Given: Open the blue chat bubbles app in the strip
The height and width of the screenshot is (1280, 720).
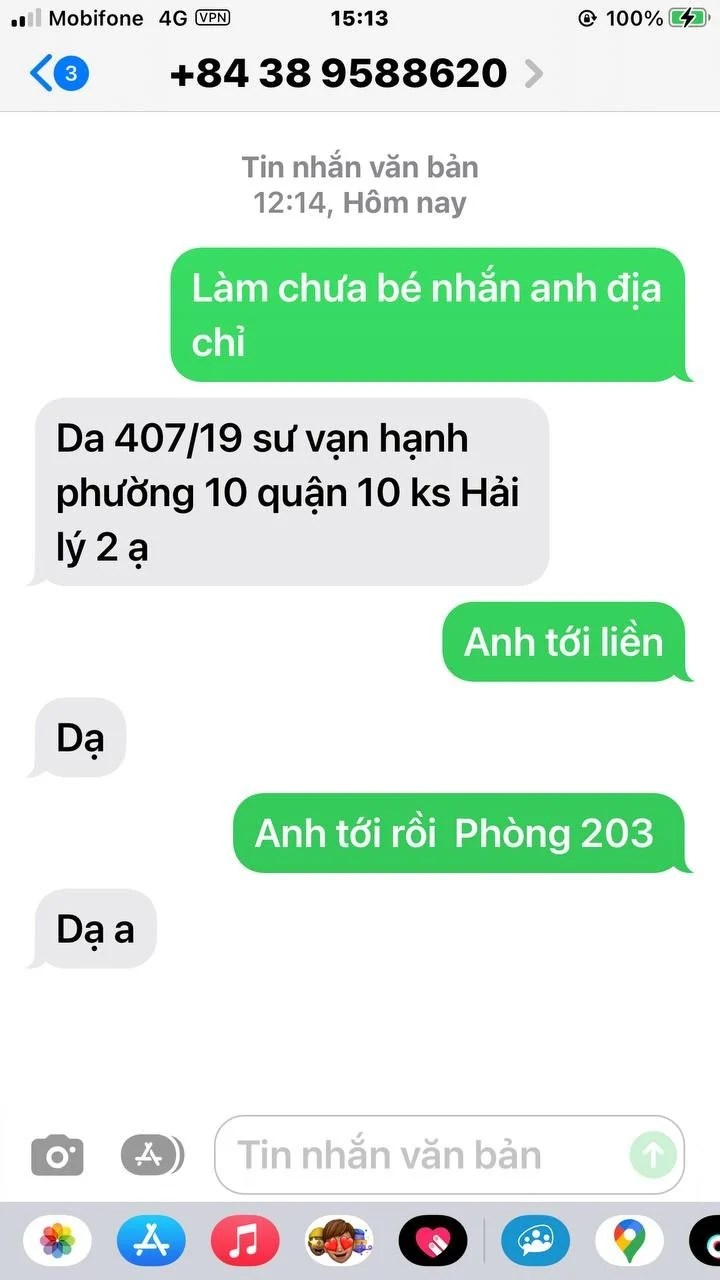Looking at the screenshot, I should coord(534,1242).
